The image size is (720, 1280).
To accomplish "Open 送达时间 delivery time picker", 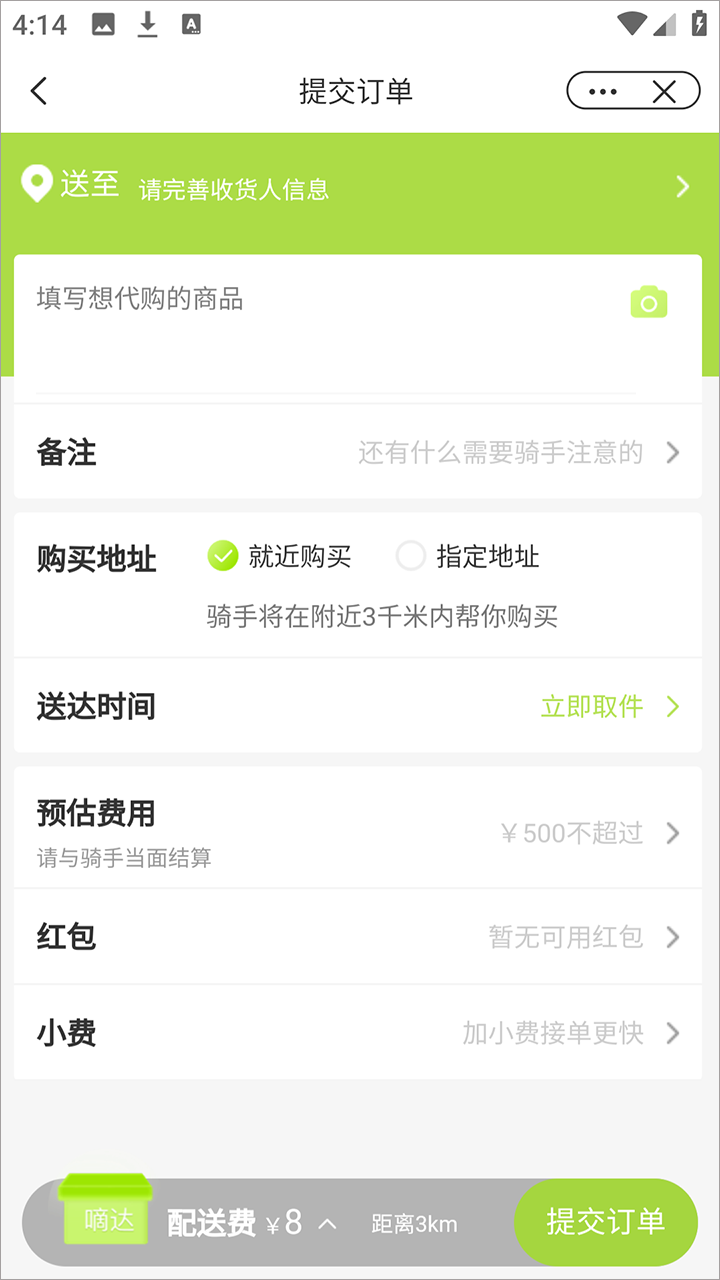I will (358, 707).
